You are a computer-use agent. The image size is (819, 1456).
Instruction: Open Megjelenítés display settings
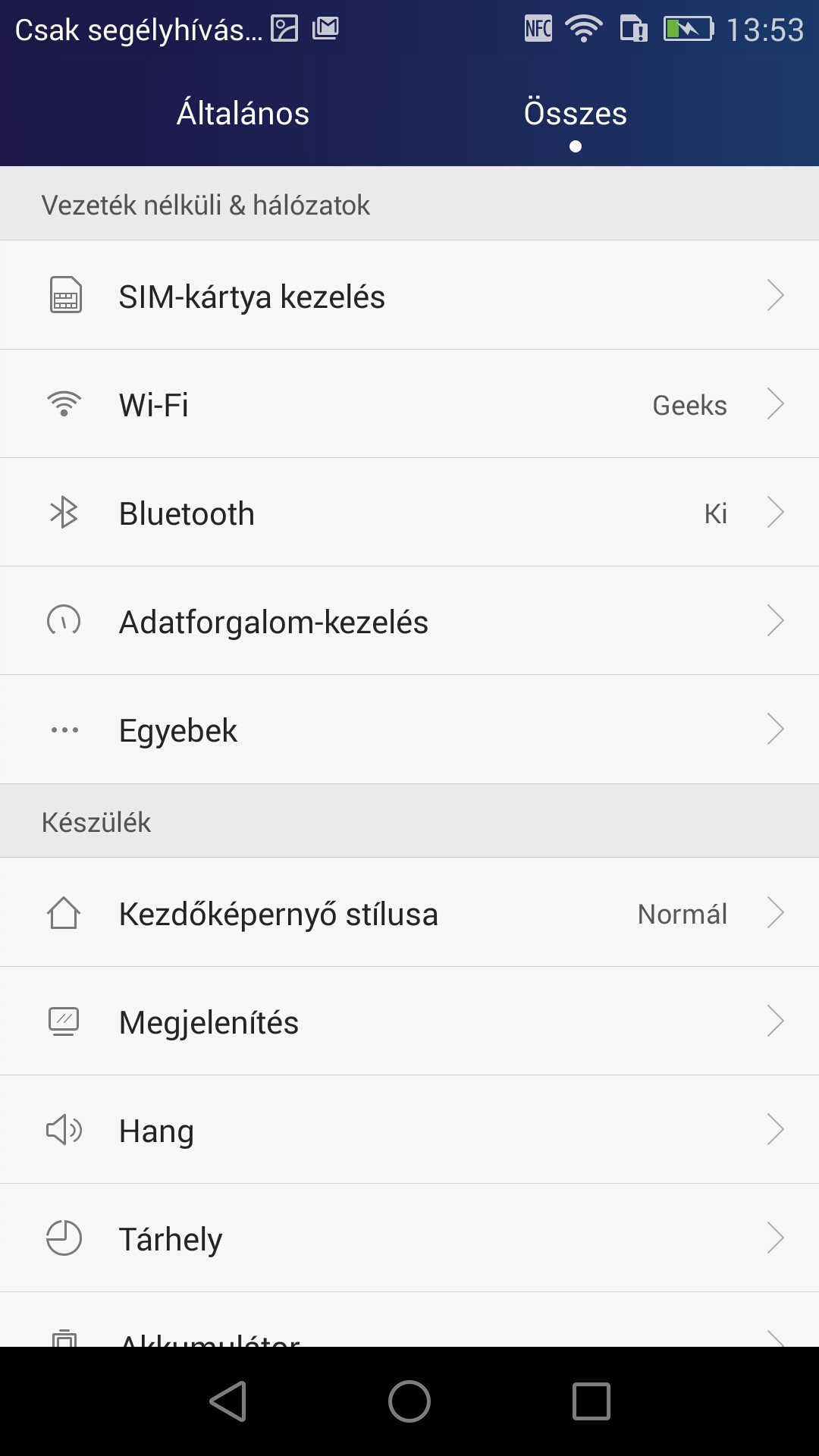[409, 1021]
